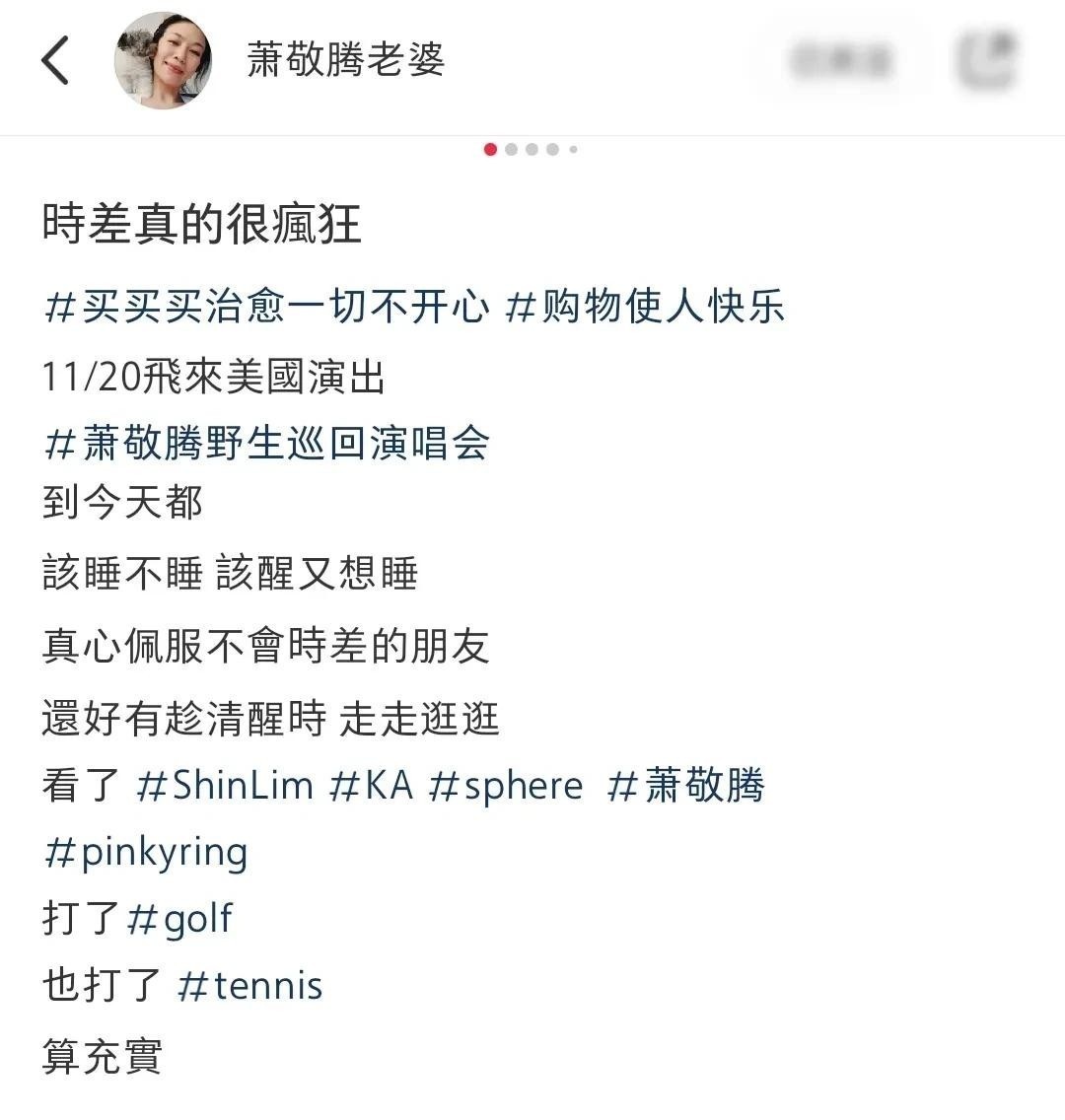
Task: Open the #tennis hashtag
Action: (x=249, y=985)
